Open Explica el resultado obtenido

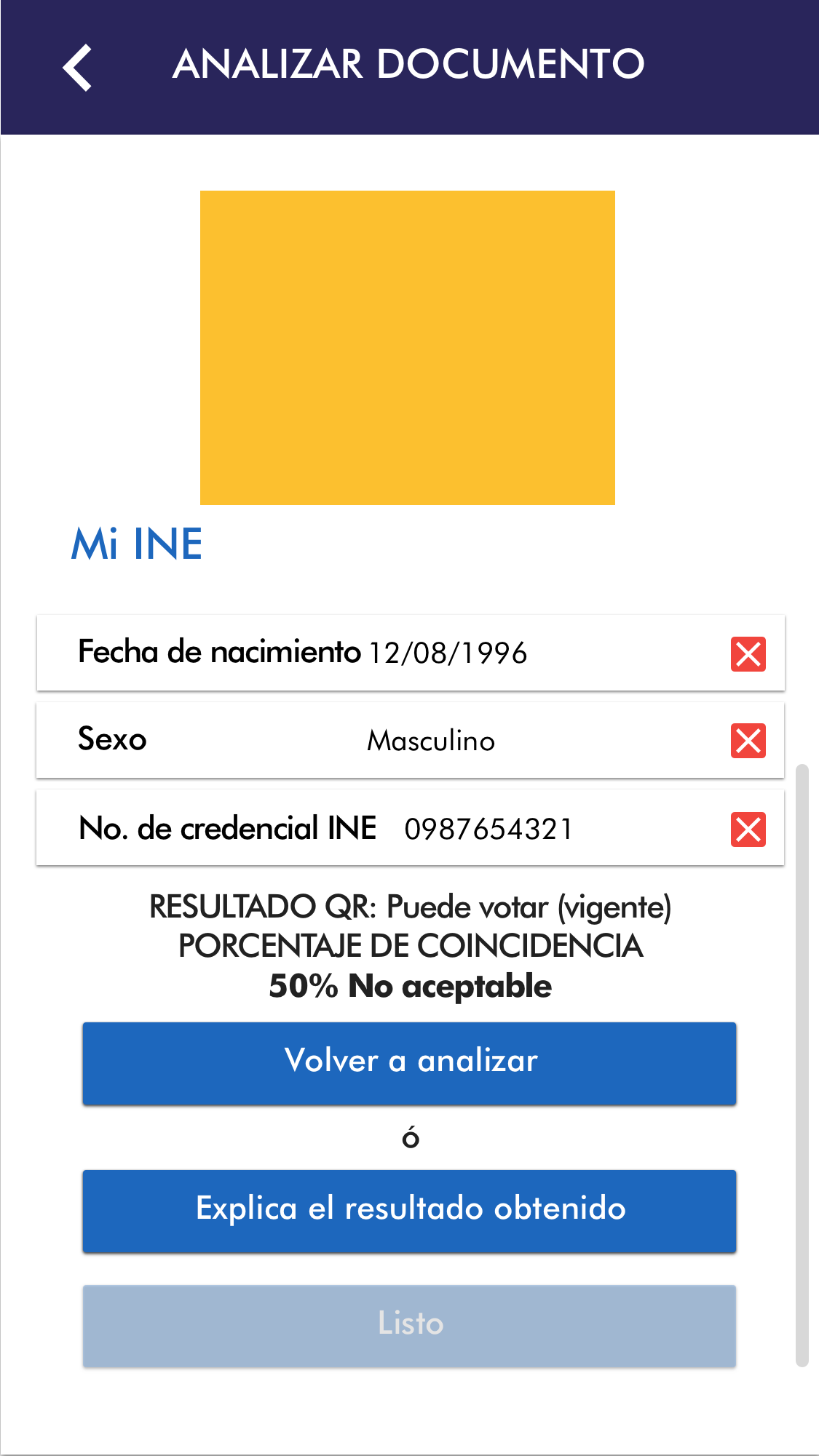pyautogui.click(x=409, y=1211)
